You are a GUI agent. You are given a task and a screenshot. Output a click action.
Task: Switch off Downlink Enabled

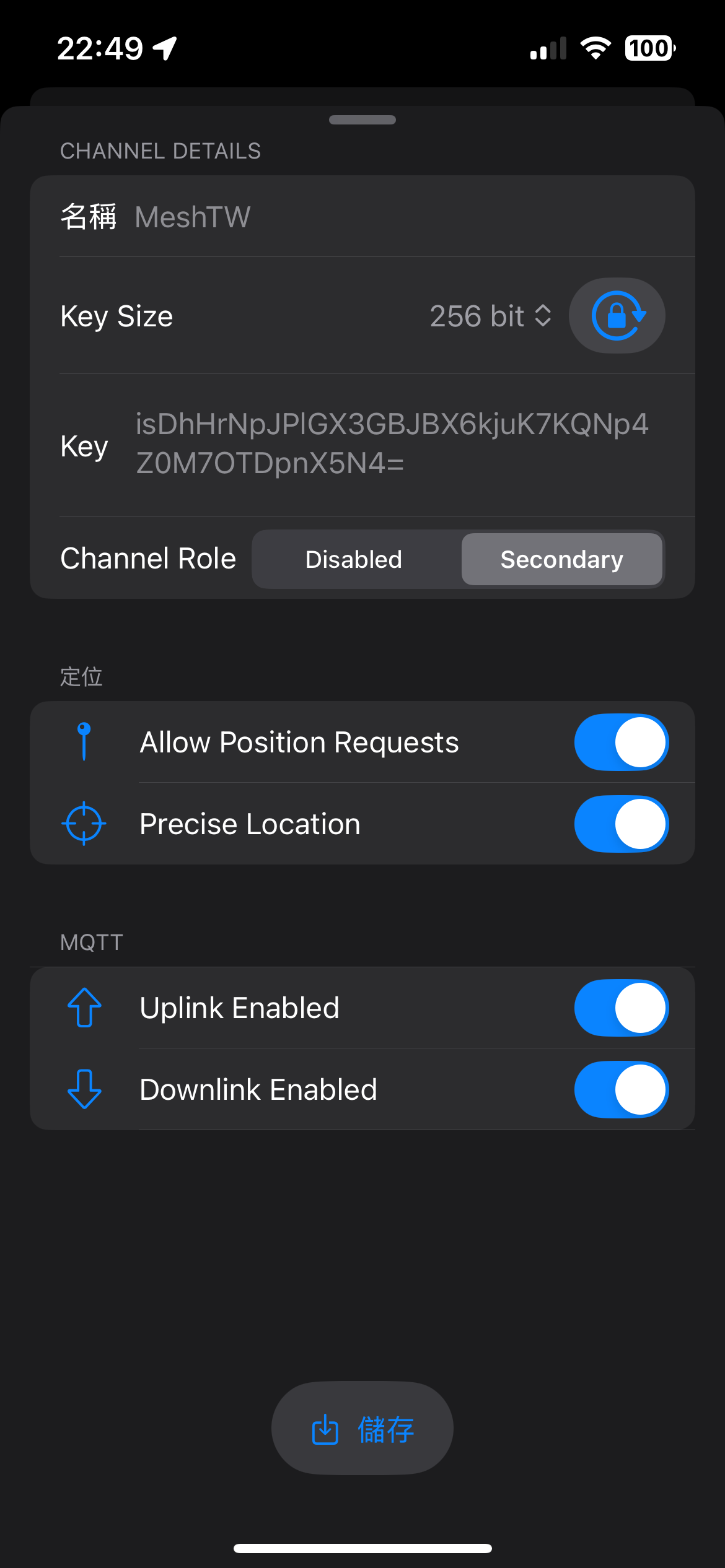click(621, 1090)
